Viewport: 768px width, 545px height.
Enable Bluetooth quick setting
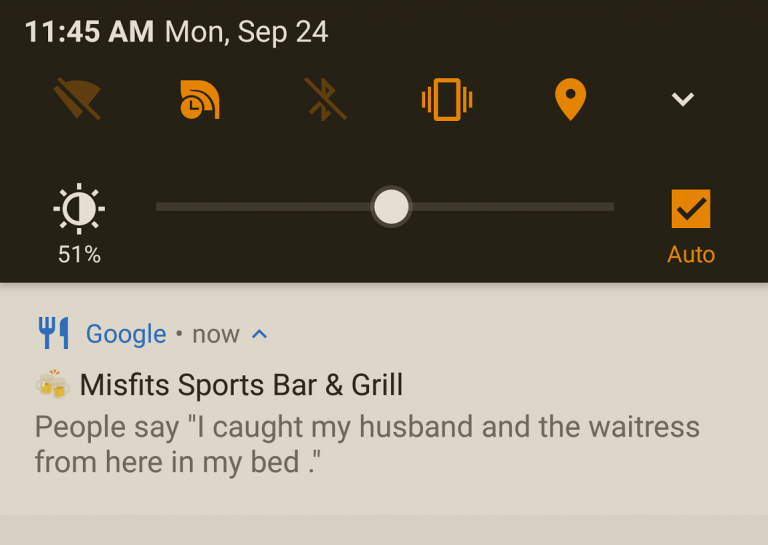324,99
